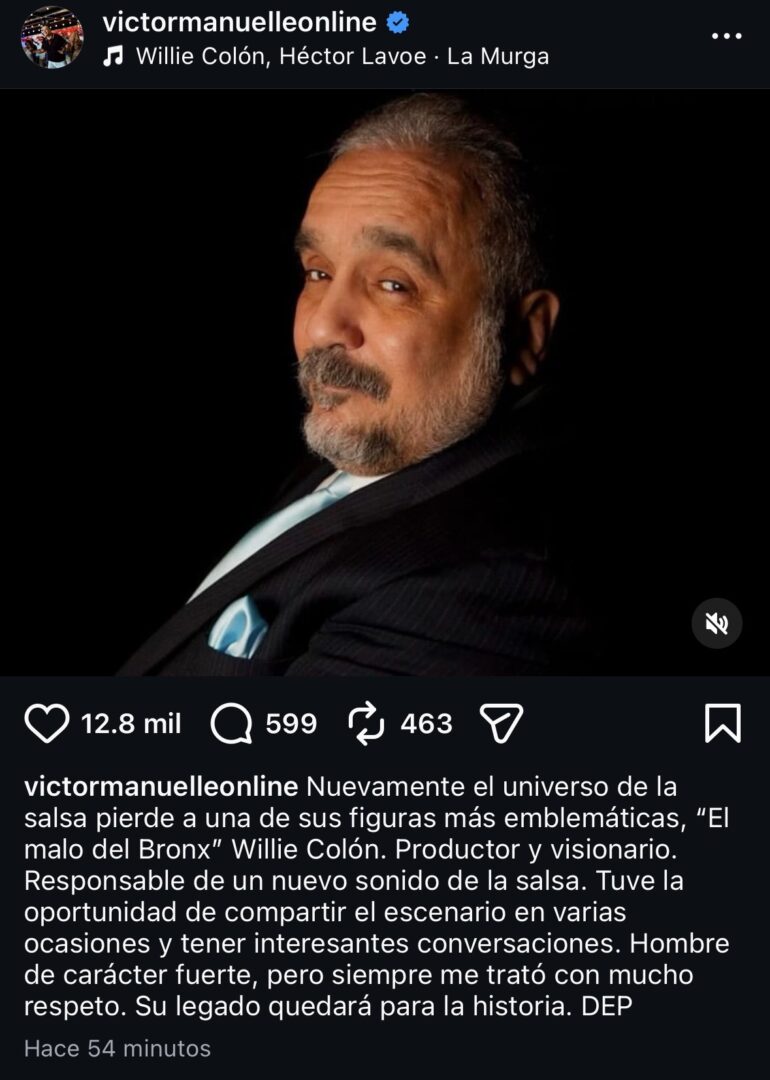Open the comments on this post
Viewport: 770px width, 1080px height.
232,723
